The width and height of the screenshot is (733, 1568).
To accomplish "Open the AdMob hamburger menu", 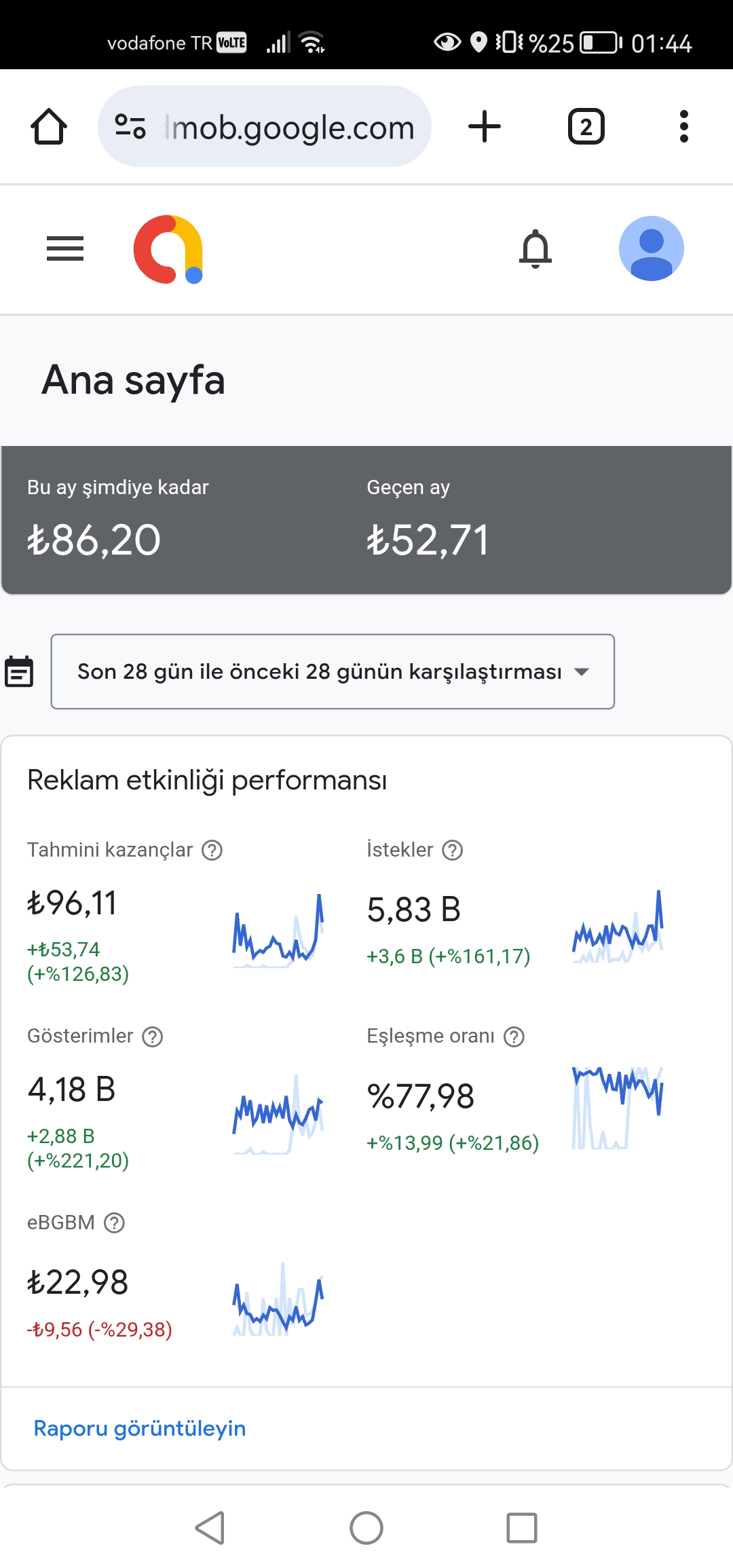I will click(x=65, y=248).
